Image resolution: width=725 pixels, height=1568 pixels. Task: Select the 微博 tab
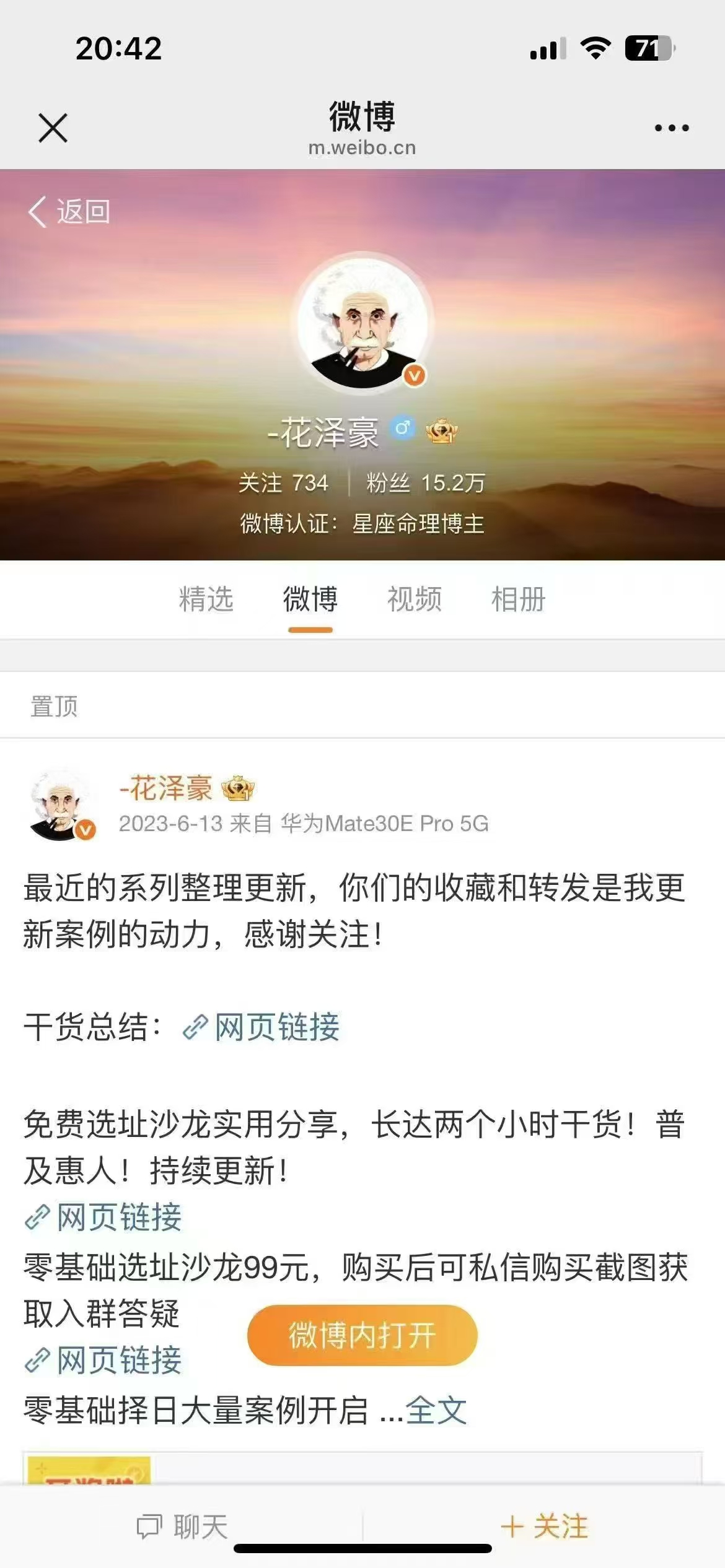[310, 599]
